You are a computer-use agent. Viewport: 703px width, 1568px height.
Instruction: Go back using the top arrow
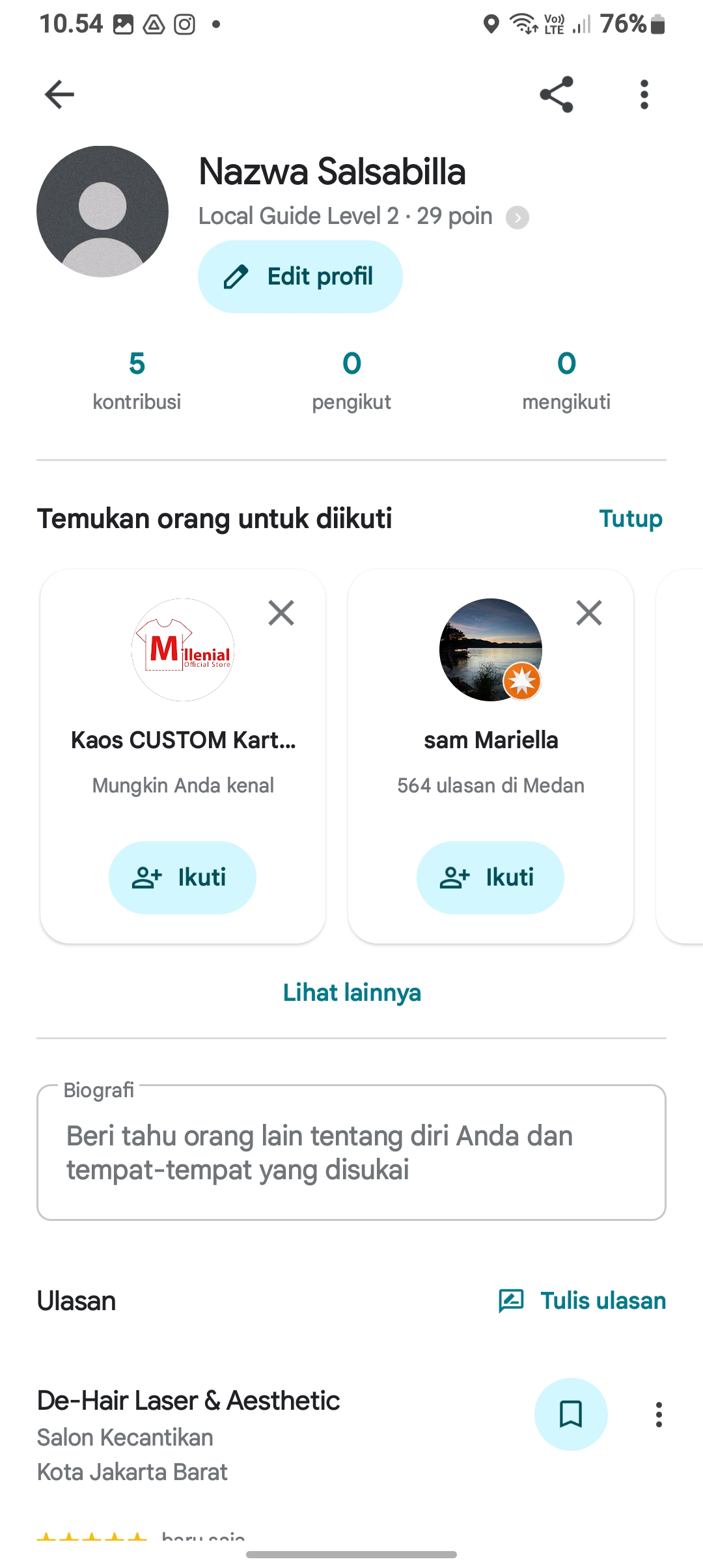[x=59, y=95]
